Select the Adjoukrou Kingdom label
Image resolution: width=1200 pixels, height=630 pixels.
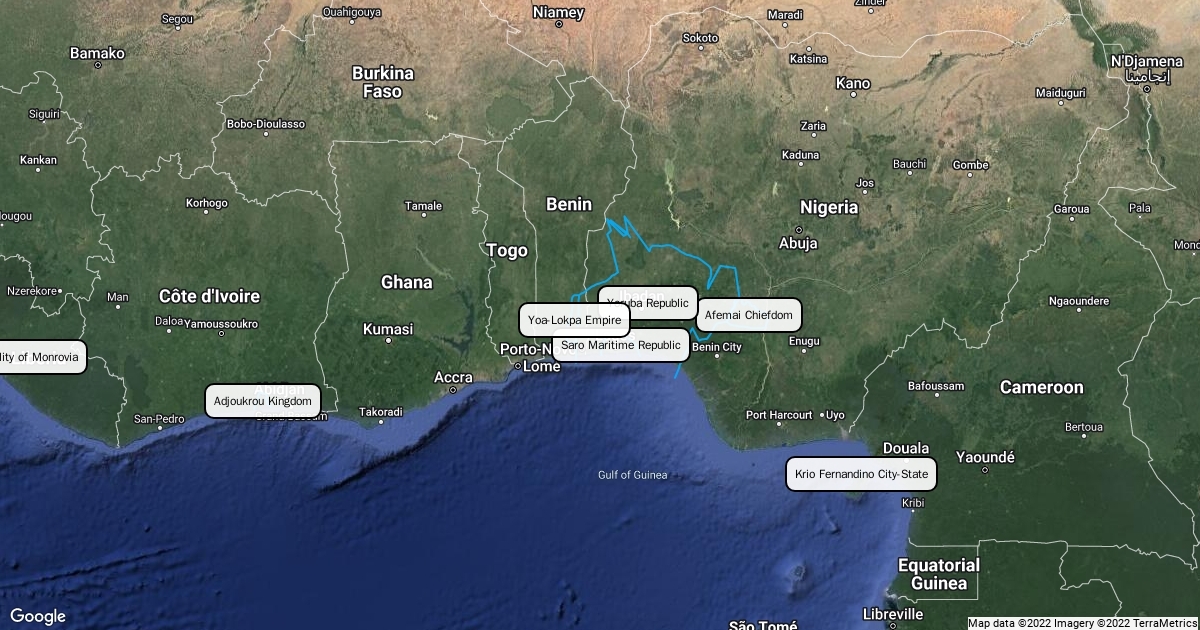263,401
